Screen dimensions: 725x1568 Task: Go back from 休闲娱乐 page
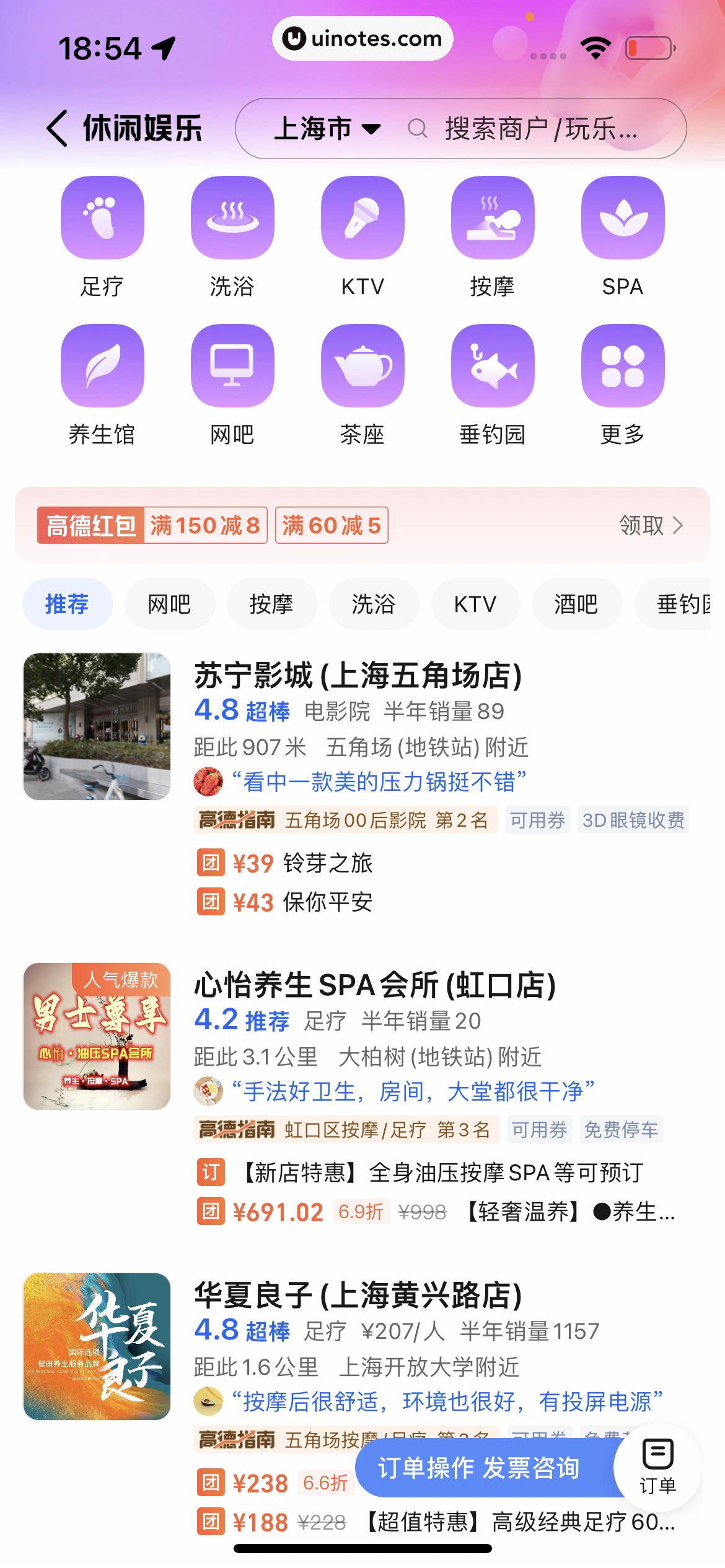[58, 128]
